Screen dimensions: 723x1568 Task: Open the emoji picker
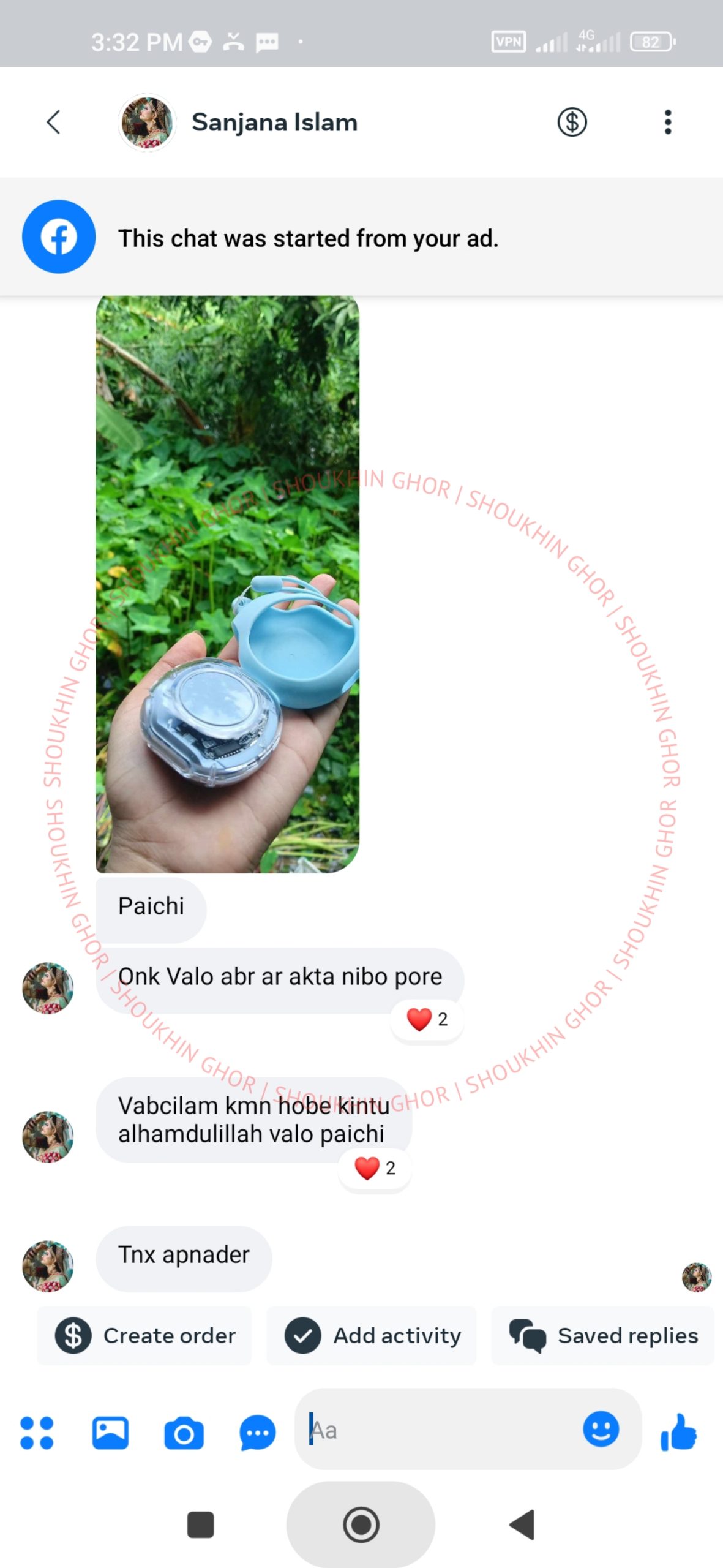pyautogui.click(x=601, y=1429)
